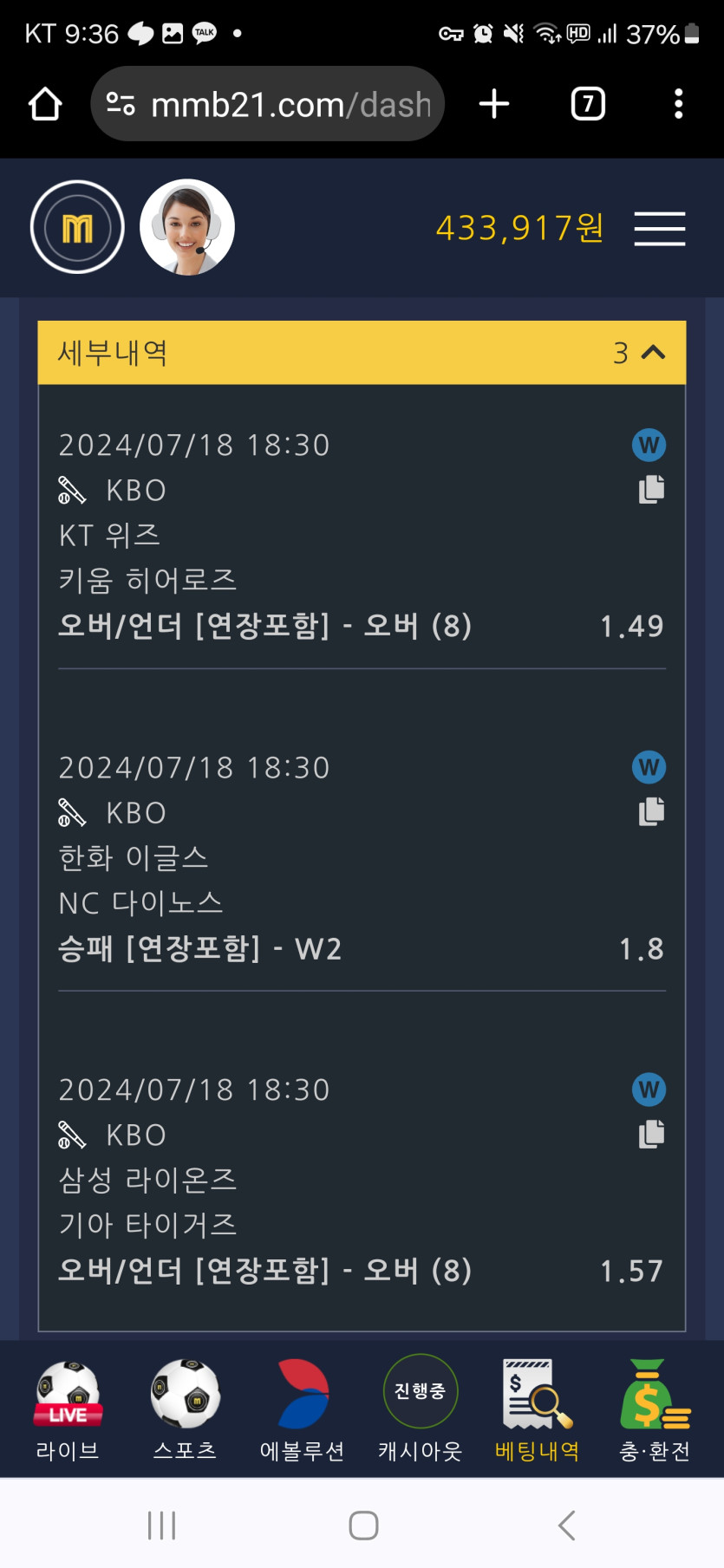Switch to the 라이브 tab

click(x=68, y=1410)
